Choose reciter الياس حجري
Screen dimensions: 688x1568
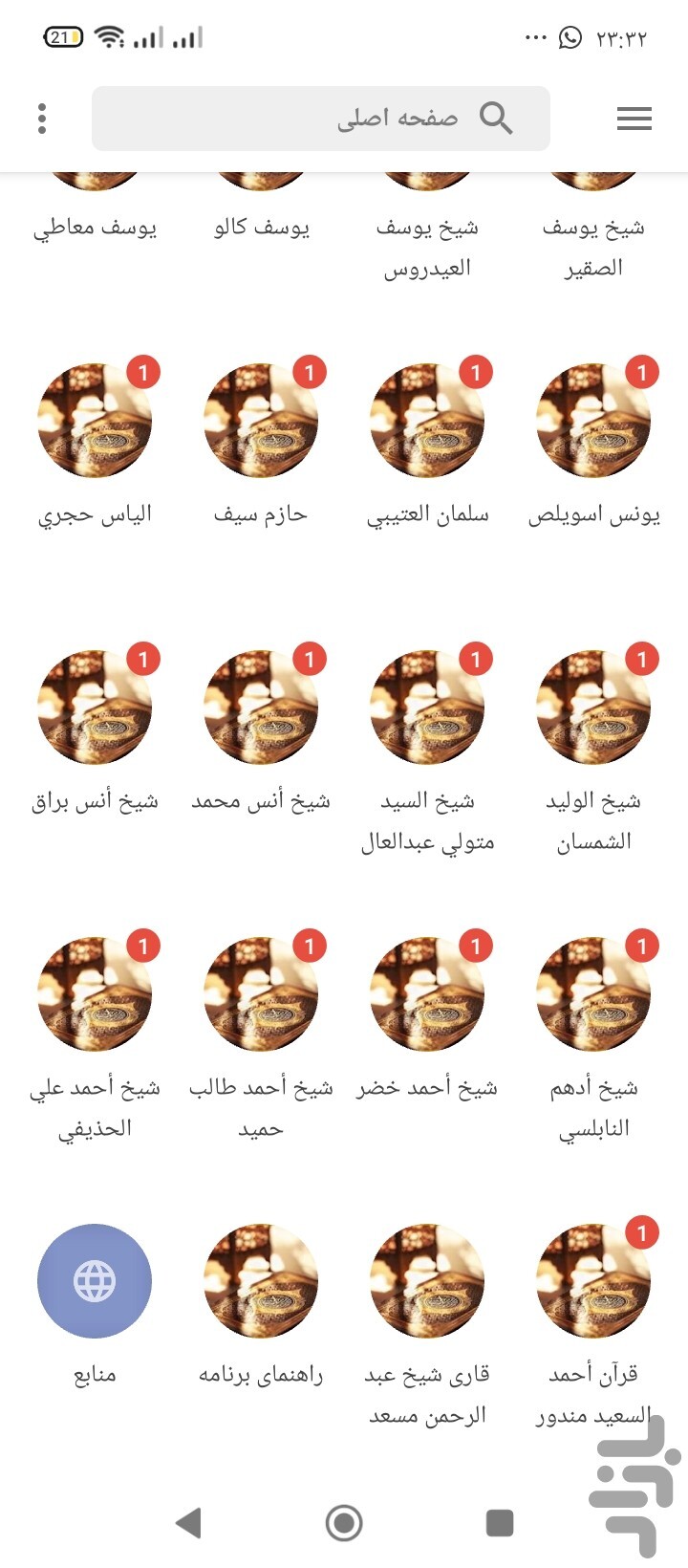(x=95, y=422)
